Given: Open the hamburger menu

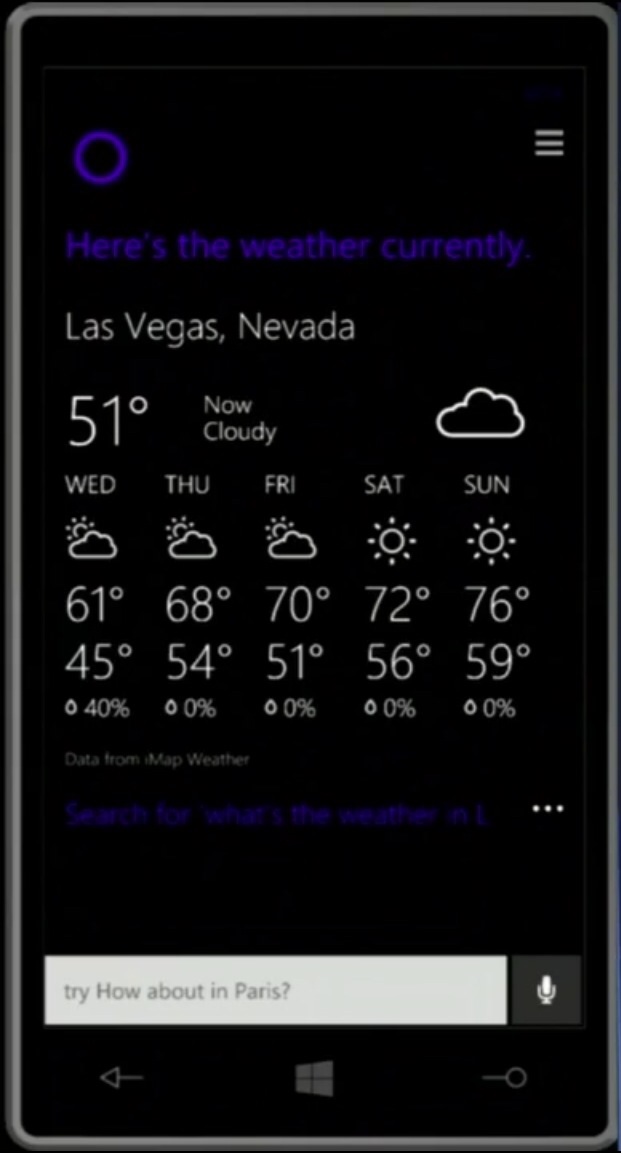Looking at the screenshot, I should point(549,144).
